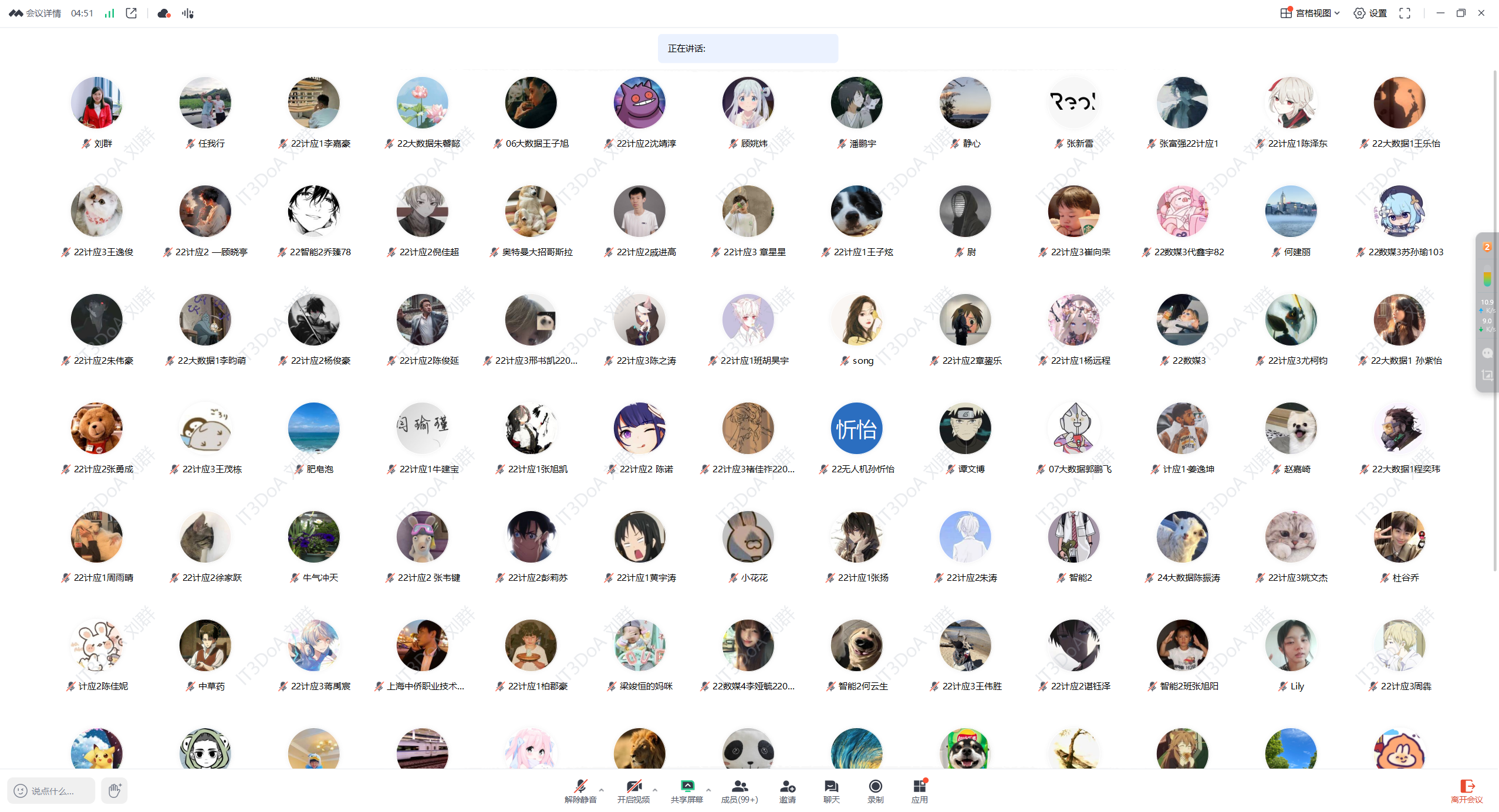The width and height of the screenshot is (1499, 812).
Task: Open the members list
Action: [x=740, y=790]
